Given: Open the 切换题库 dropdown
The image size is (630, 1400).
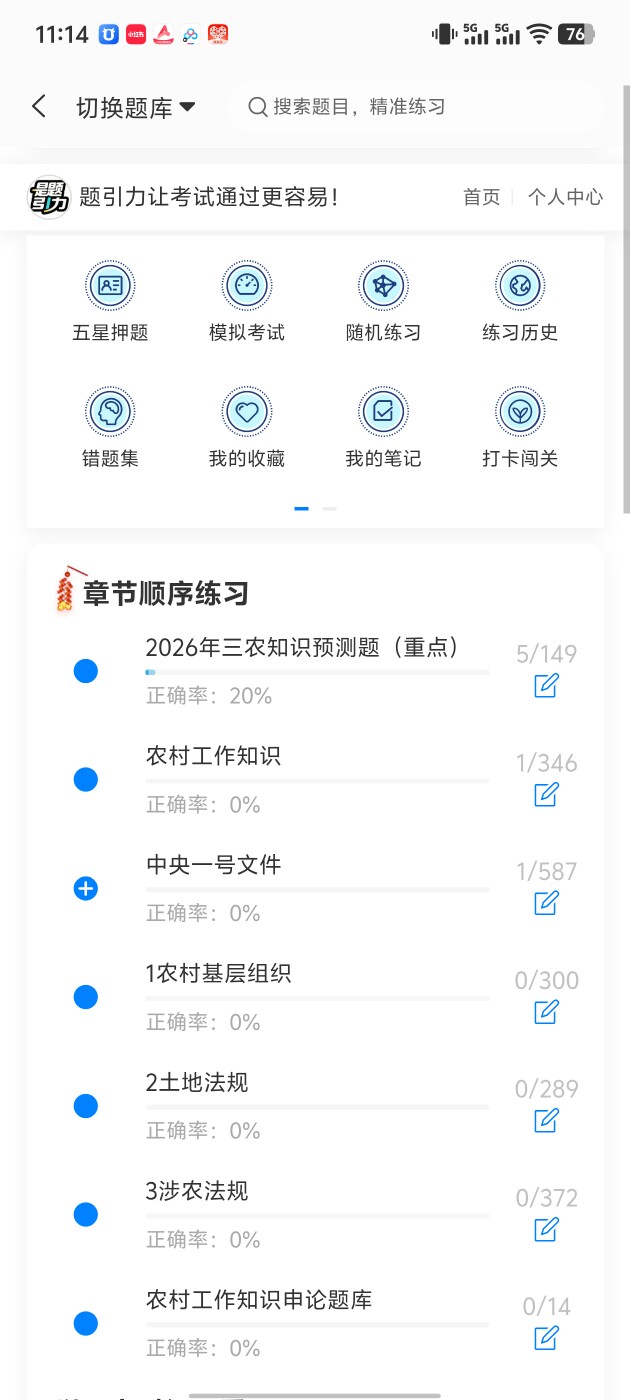Looking at the screenshot, I should [x=136, y=108].
